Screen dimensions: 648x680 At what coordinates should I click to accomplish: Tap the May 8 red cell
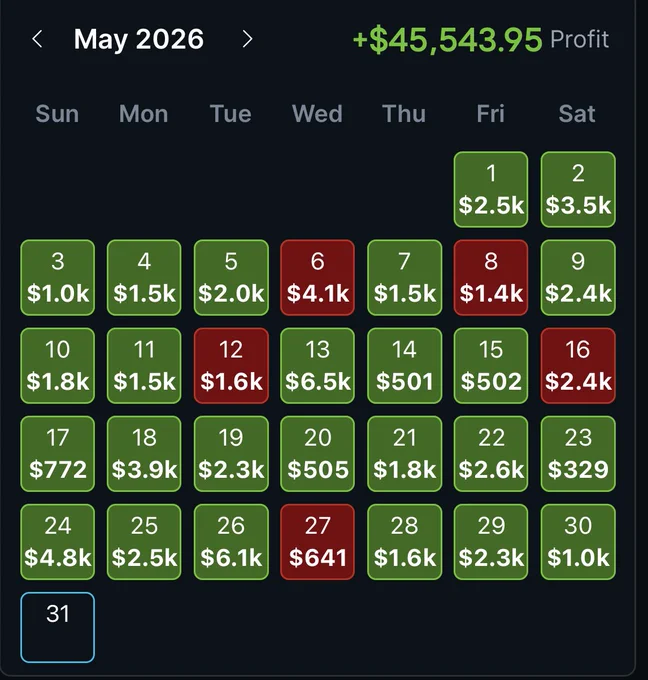(491, 278)
